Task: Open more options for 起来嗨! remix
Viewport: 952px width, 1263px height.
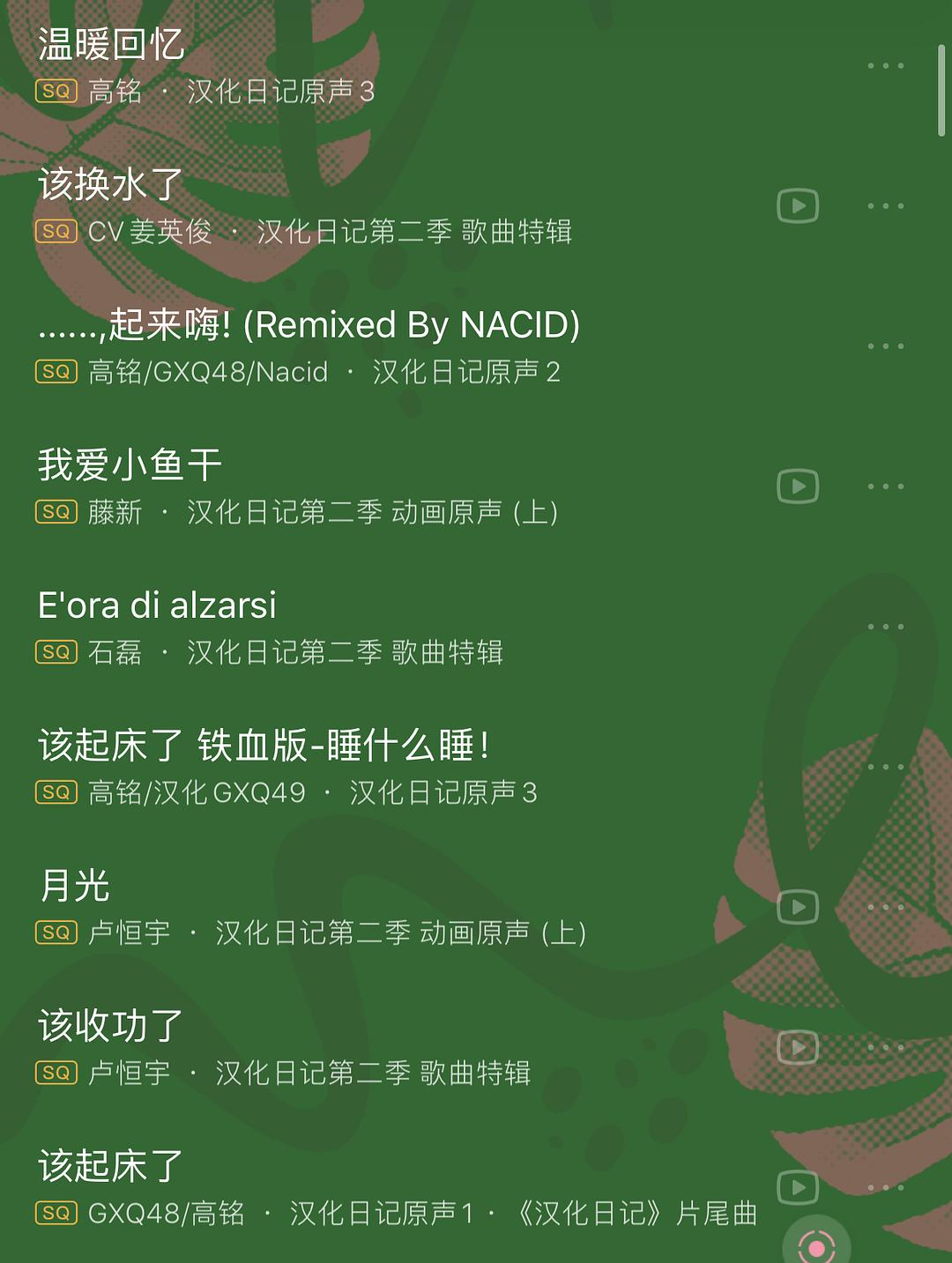Action: click(885, 346)
